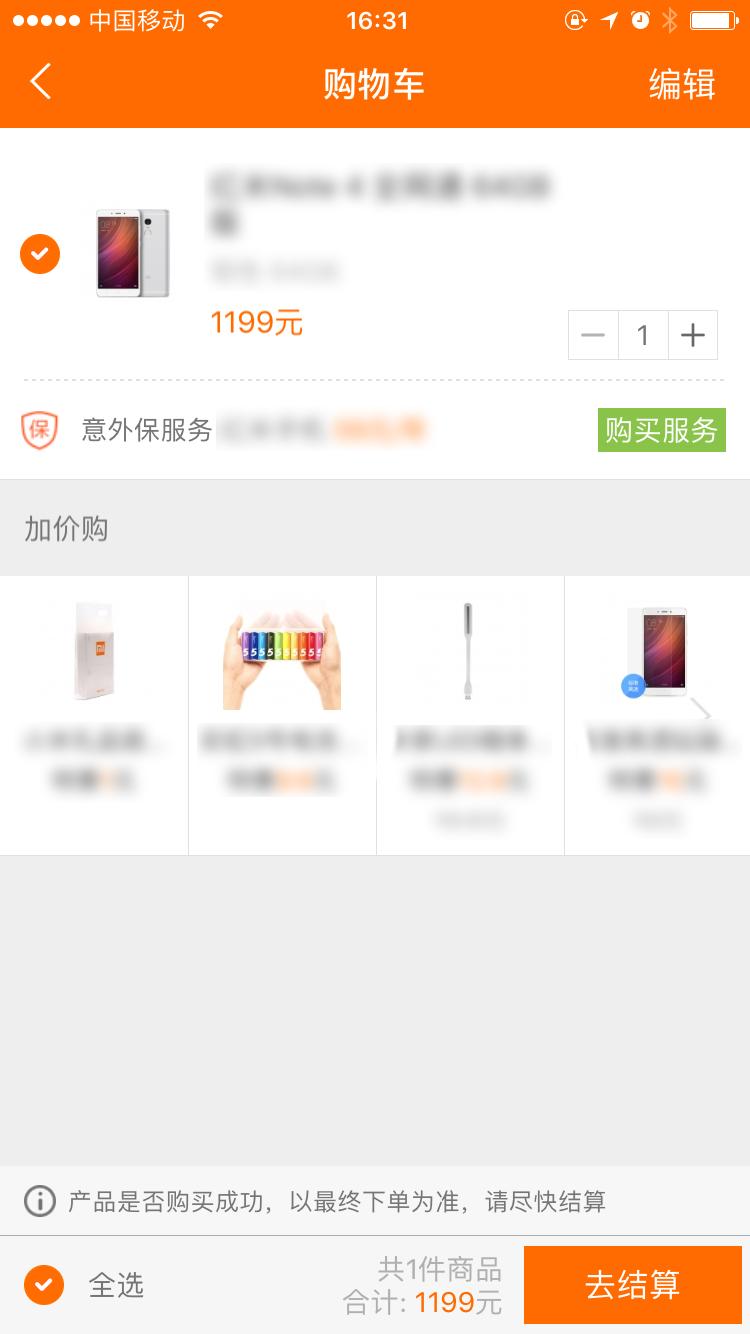Tap the 1199元 price label

[x=256, y=321]
